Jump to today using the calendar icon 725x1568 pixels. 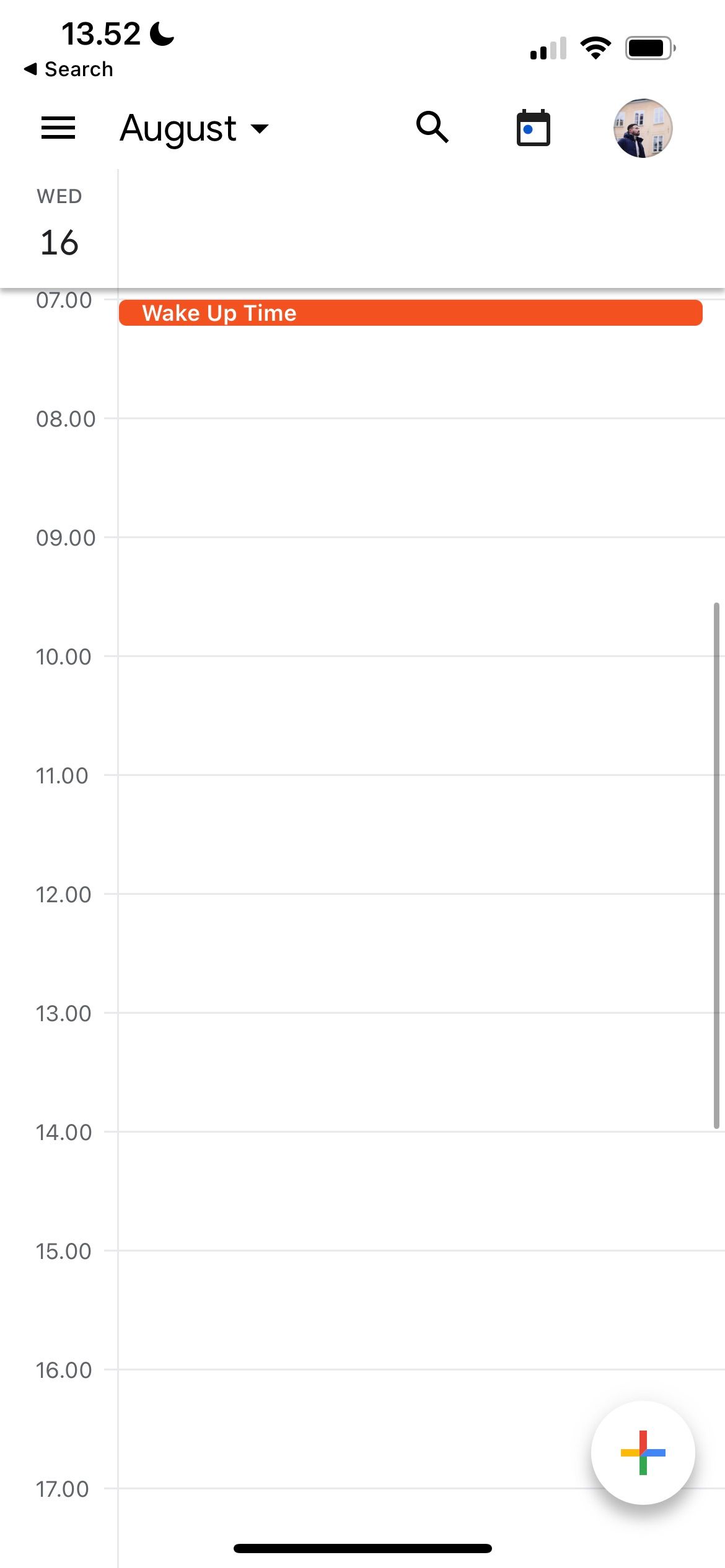[533, 127]
